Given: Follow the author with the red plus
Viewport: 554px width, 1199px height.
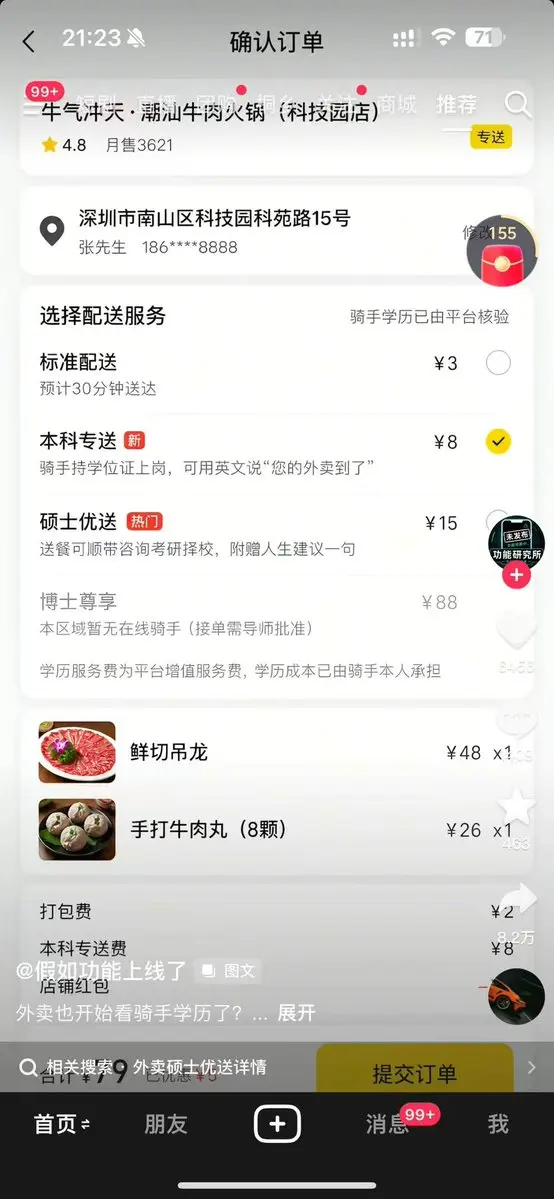Looking at the screenshot, I should point(517,575).
